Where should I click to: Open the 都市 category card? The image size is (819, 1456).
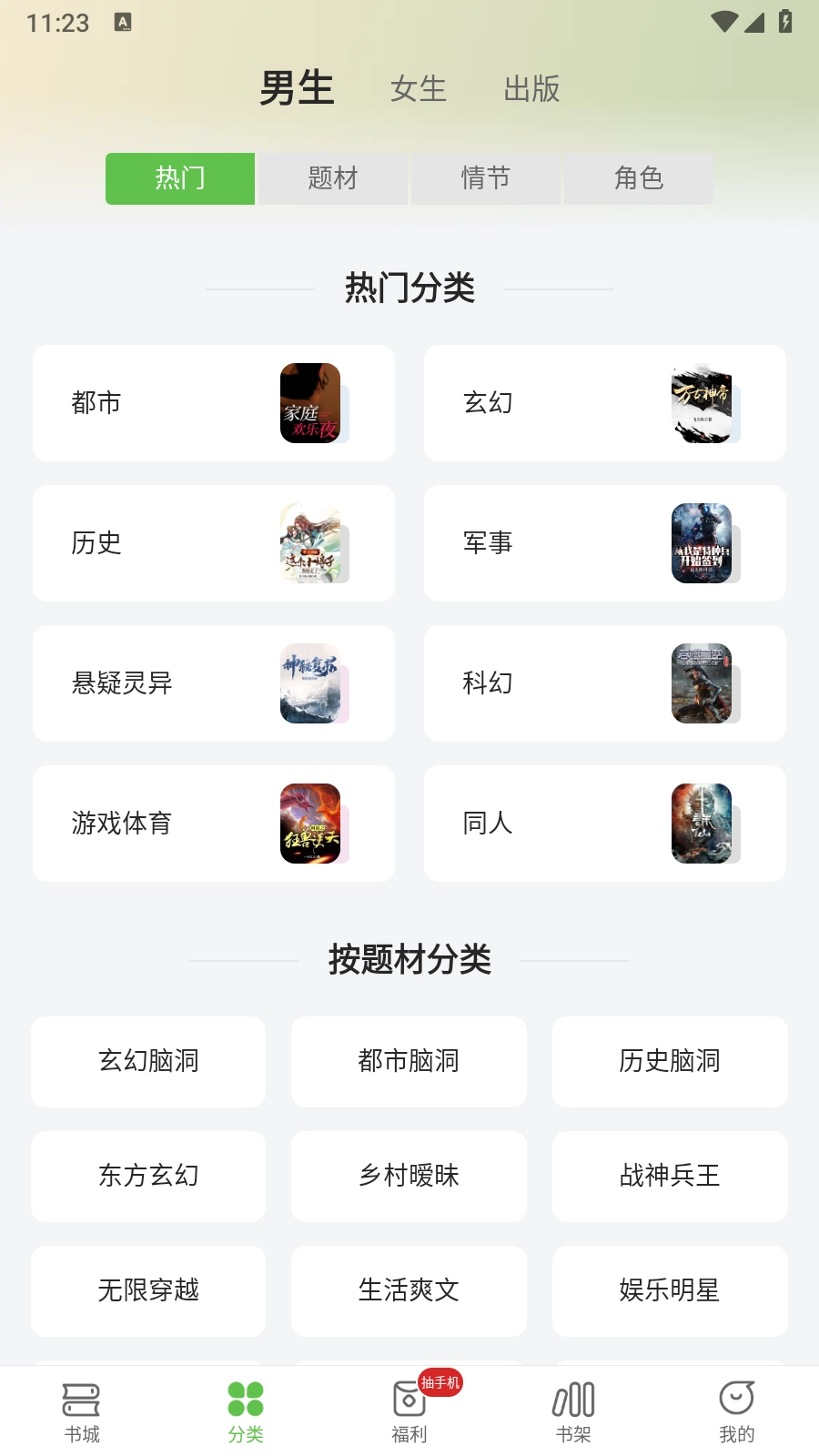[214, 403]
